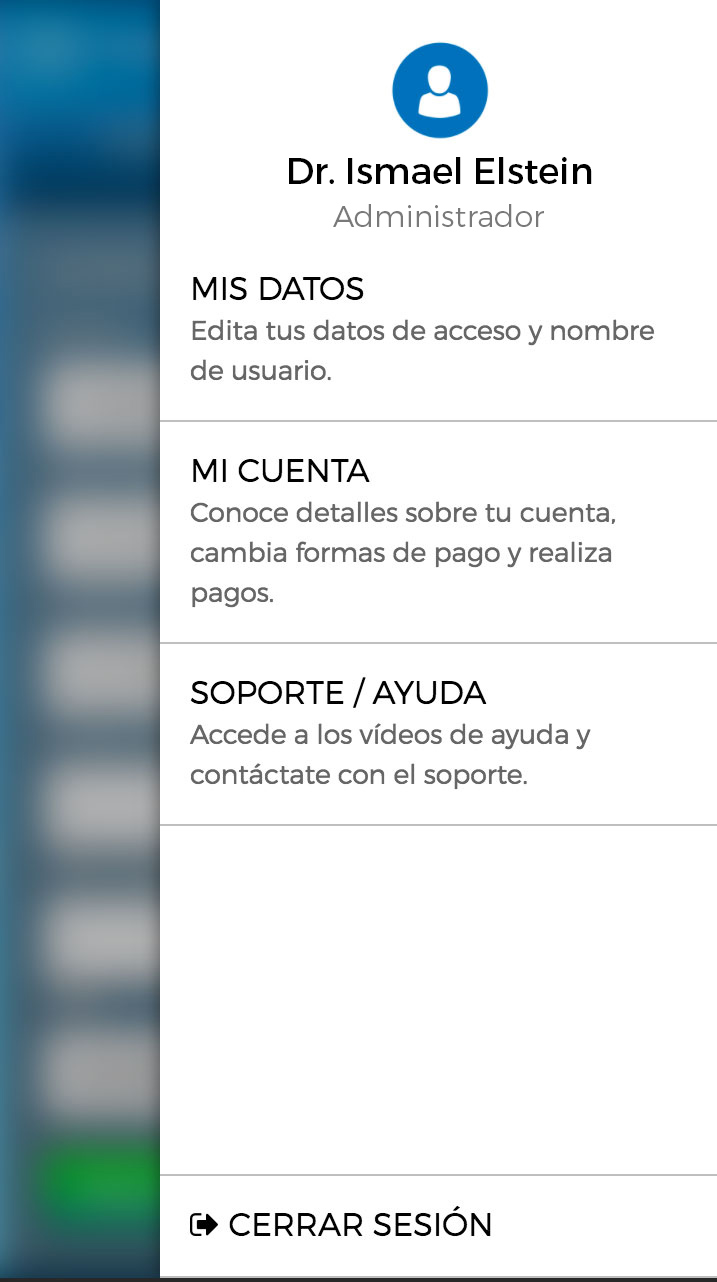Tap CERRAR SESIÓN to log out
The image size is (717, 1282).
pos(342,1225)
